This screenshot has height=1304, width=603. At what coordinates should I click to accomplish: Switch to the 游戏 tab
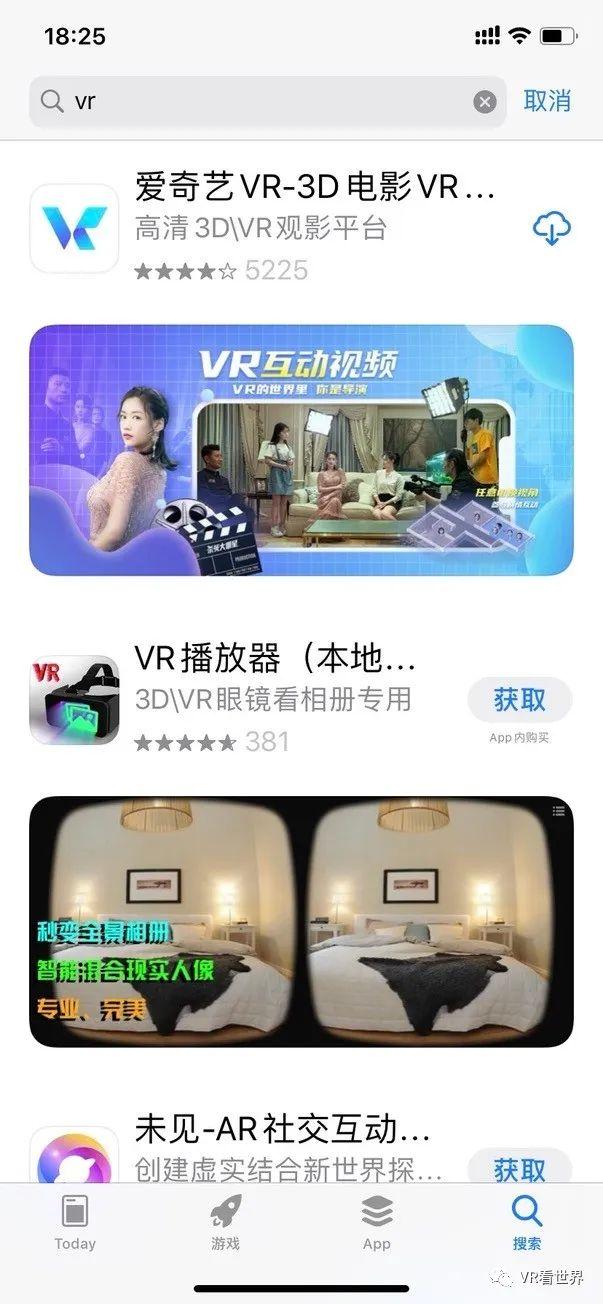pyautogui.click(x=226, y=1224)
